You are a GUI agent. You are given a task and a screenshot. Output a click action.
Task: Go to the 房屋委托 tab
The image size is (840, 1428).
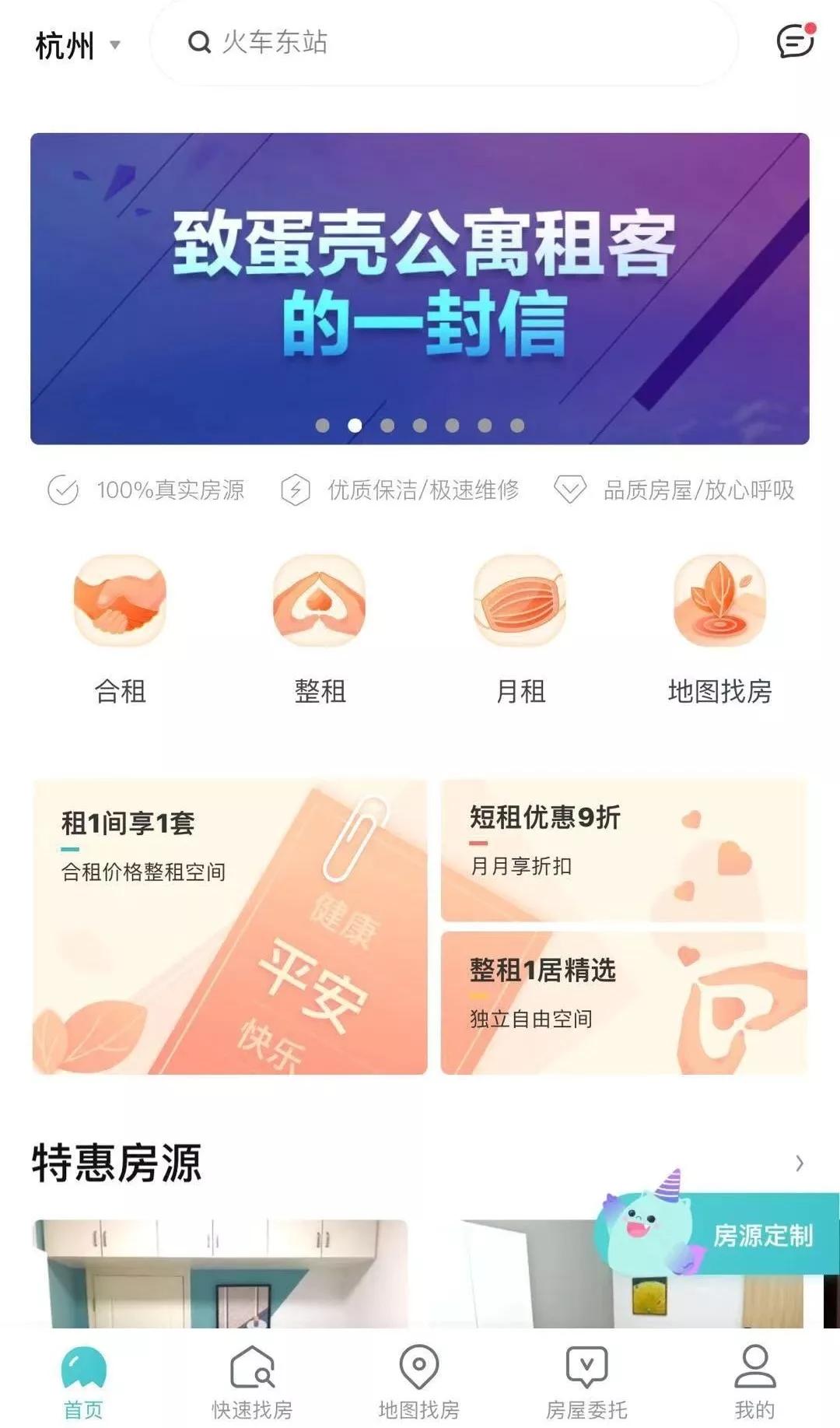586,1382
